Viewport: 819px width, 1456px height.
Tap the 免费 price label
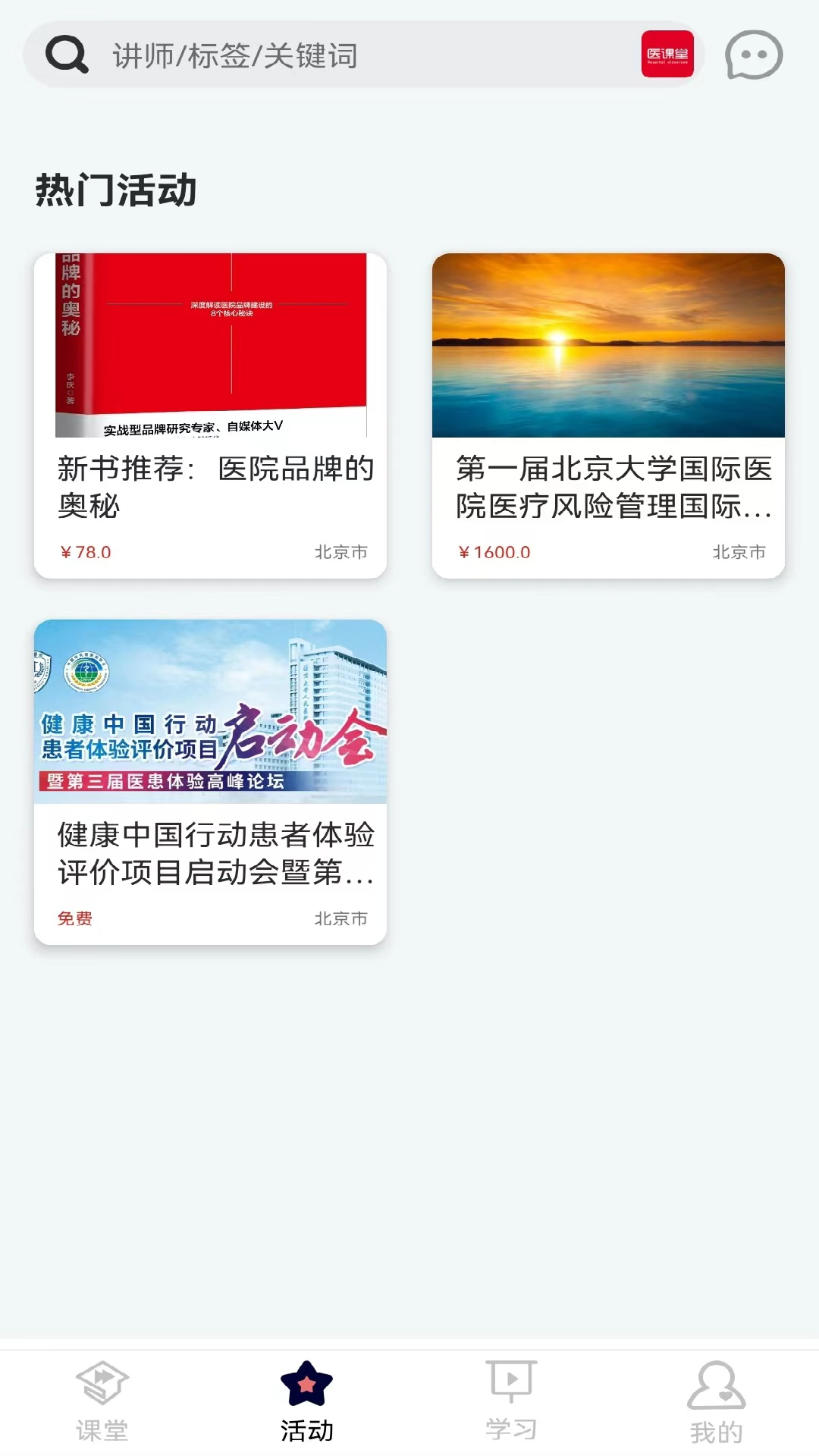click(x=74, y=919)
